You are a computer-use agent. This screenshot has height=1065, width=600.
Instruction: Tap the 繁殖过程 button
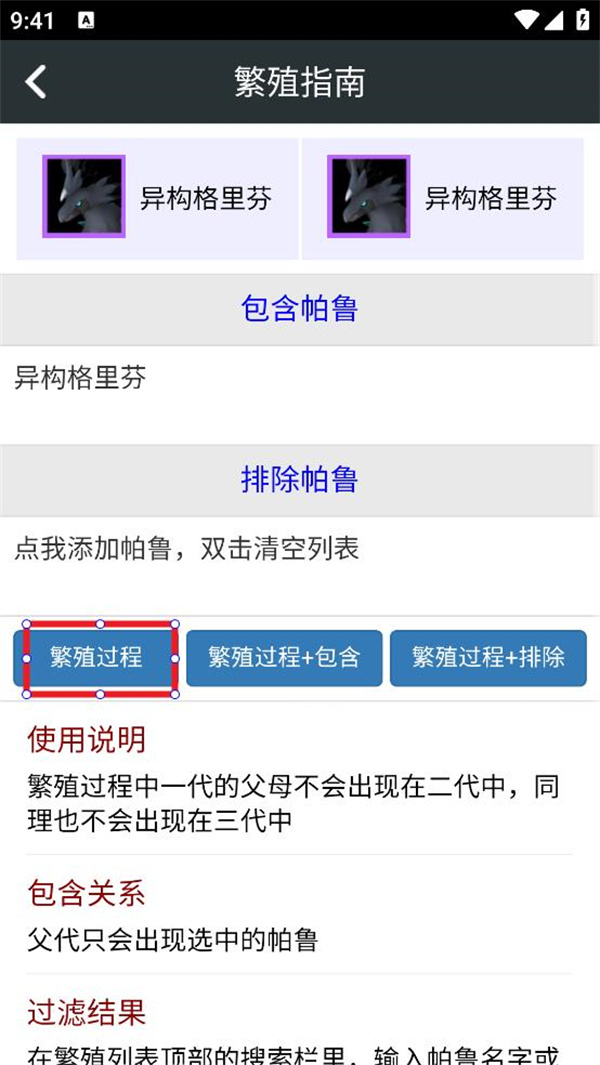click(x=96, y=657)
